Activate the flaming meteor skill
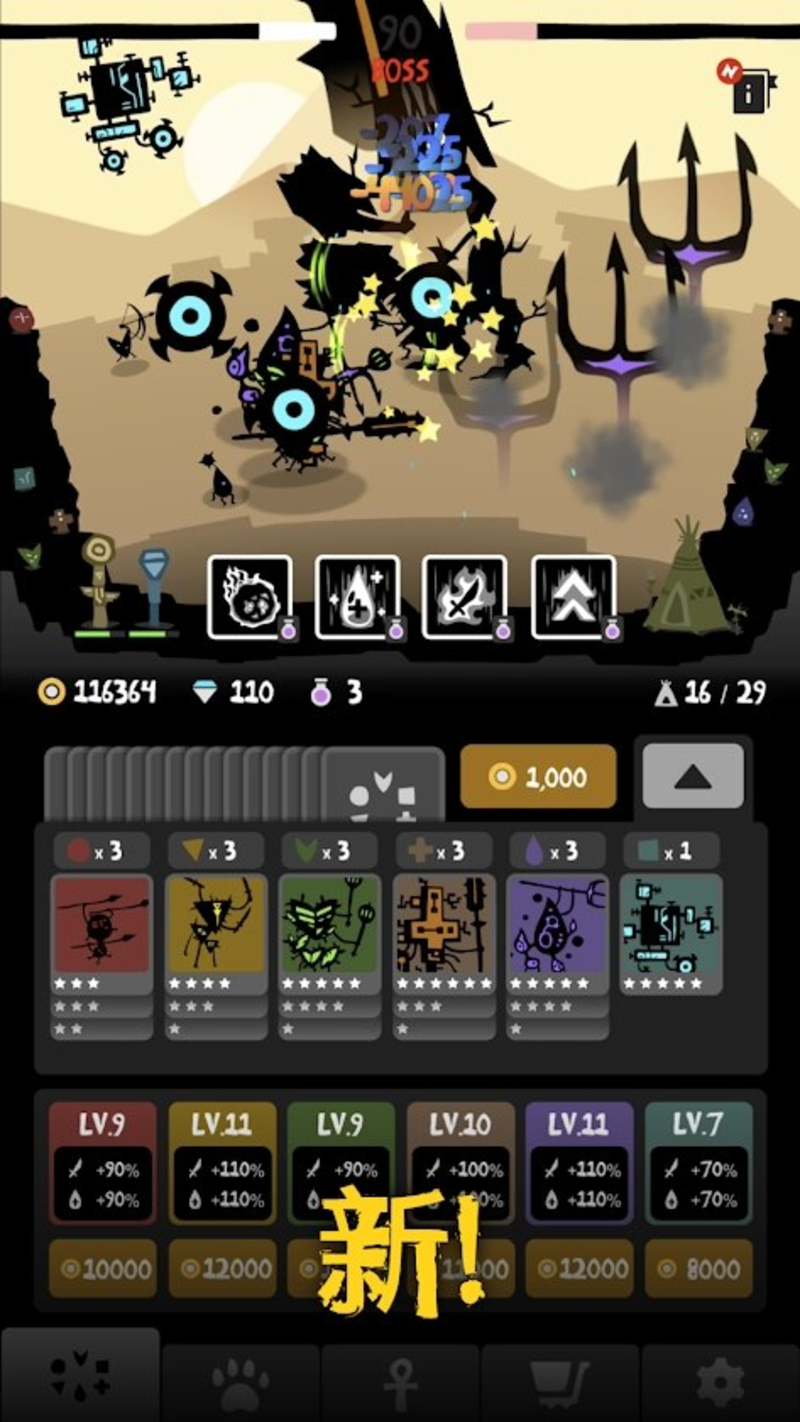Image resolution: width=800 pixels, height=1422 pixels. (x=249, y=597)
